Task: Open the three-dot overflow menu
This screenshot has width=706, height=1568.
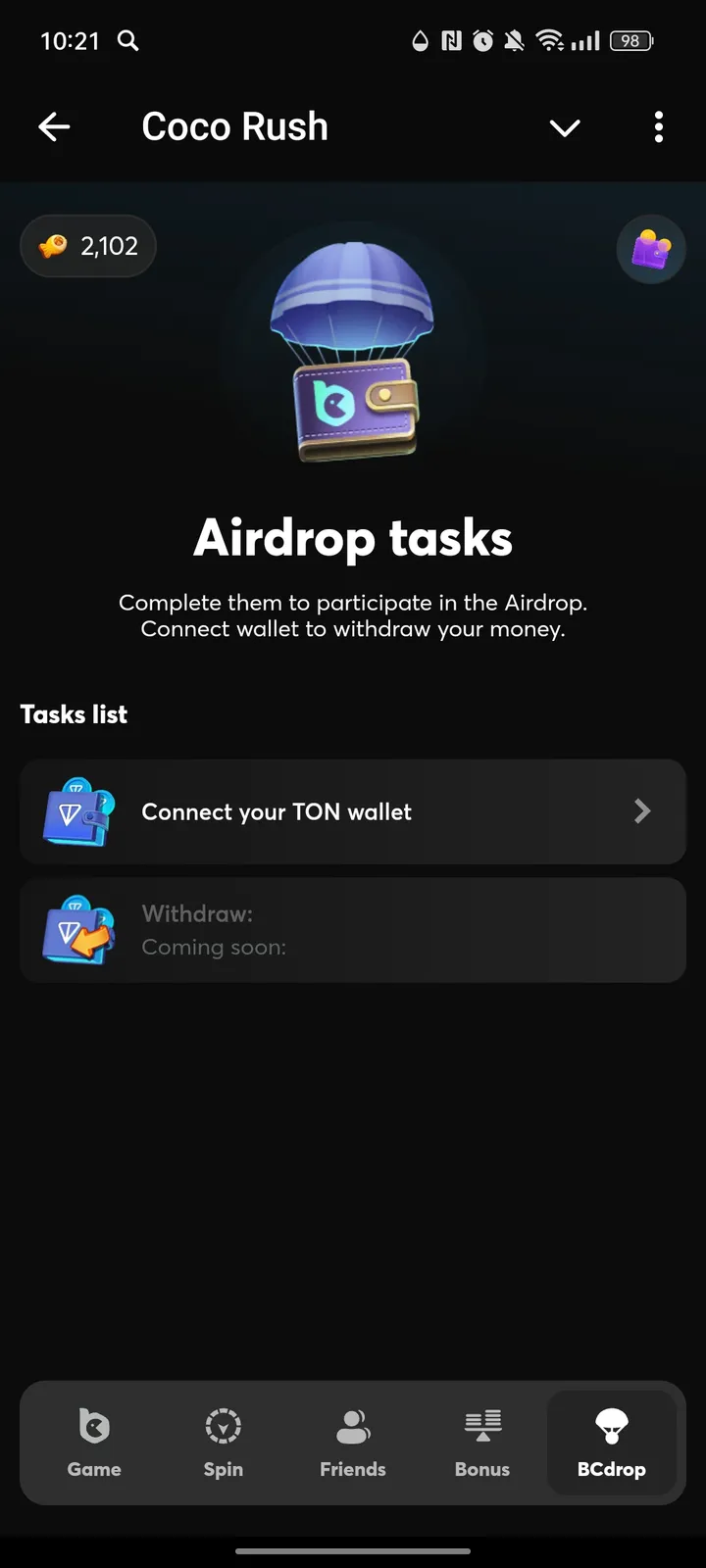Action: click(658, 126)
